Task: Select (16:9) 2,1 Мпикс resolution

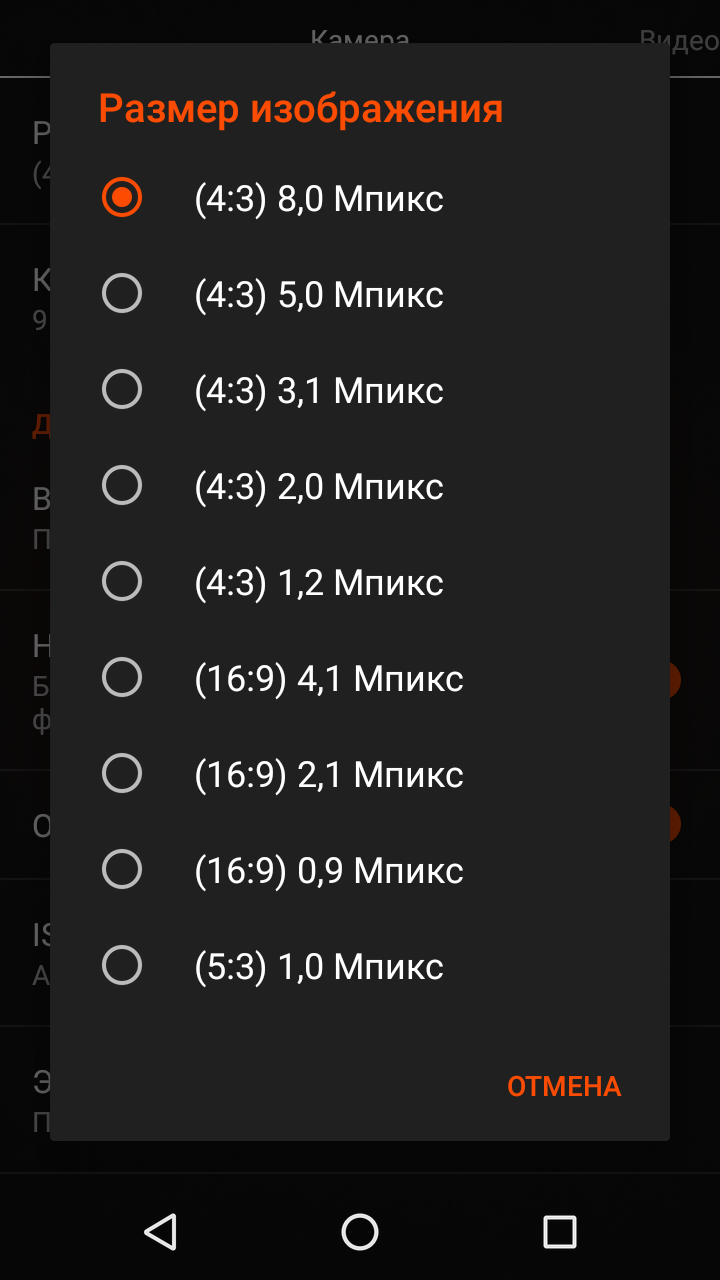Action: point(360,774)
